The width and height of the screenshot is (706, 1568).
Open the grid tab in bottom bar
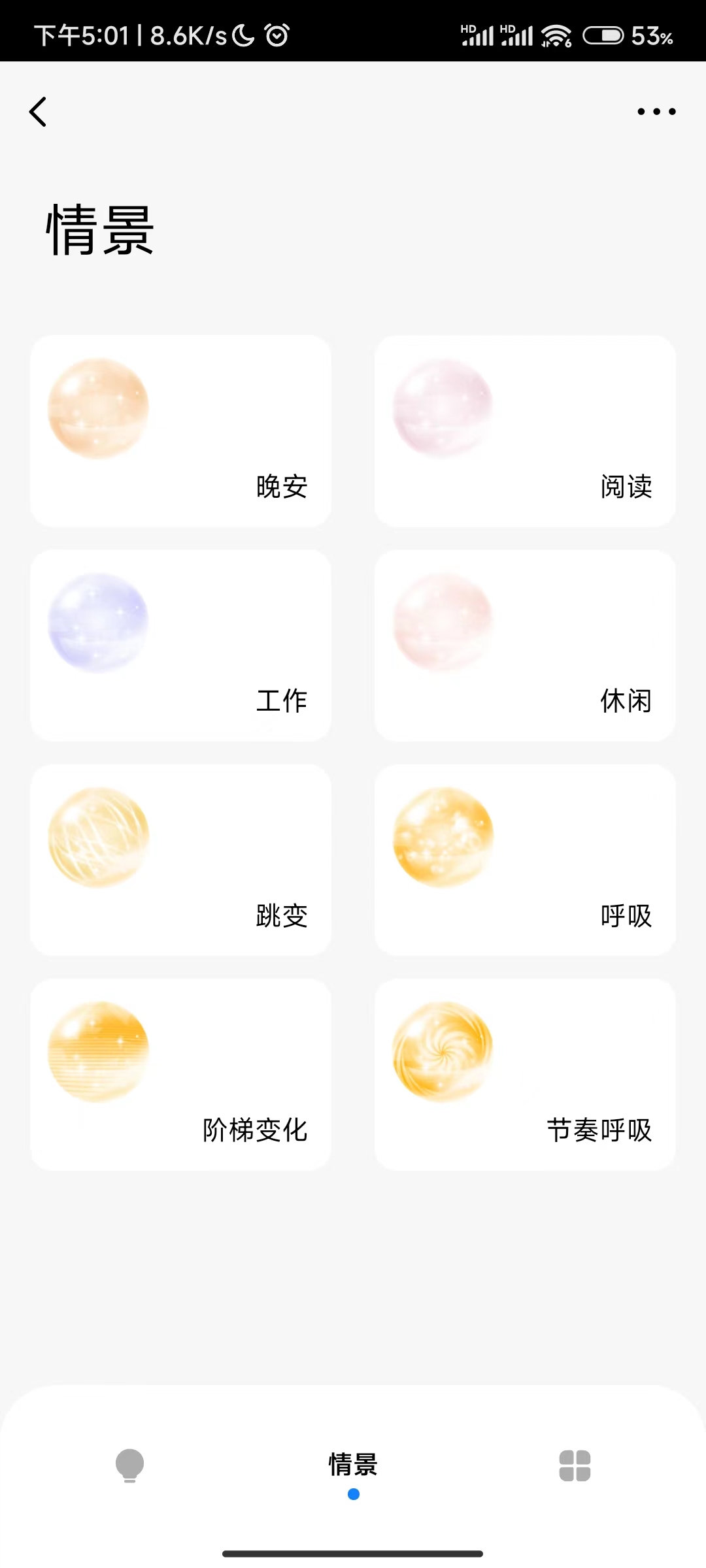coord(575,1465)
